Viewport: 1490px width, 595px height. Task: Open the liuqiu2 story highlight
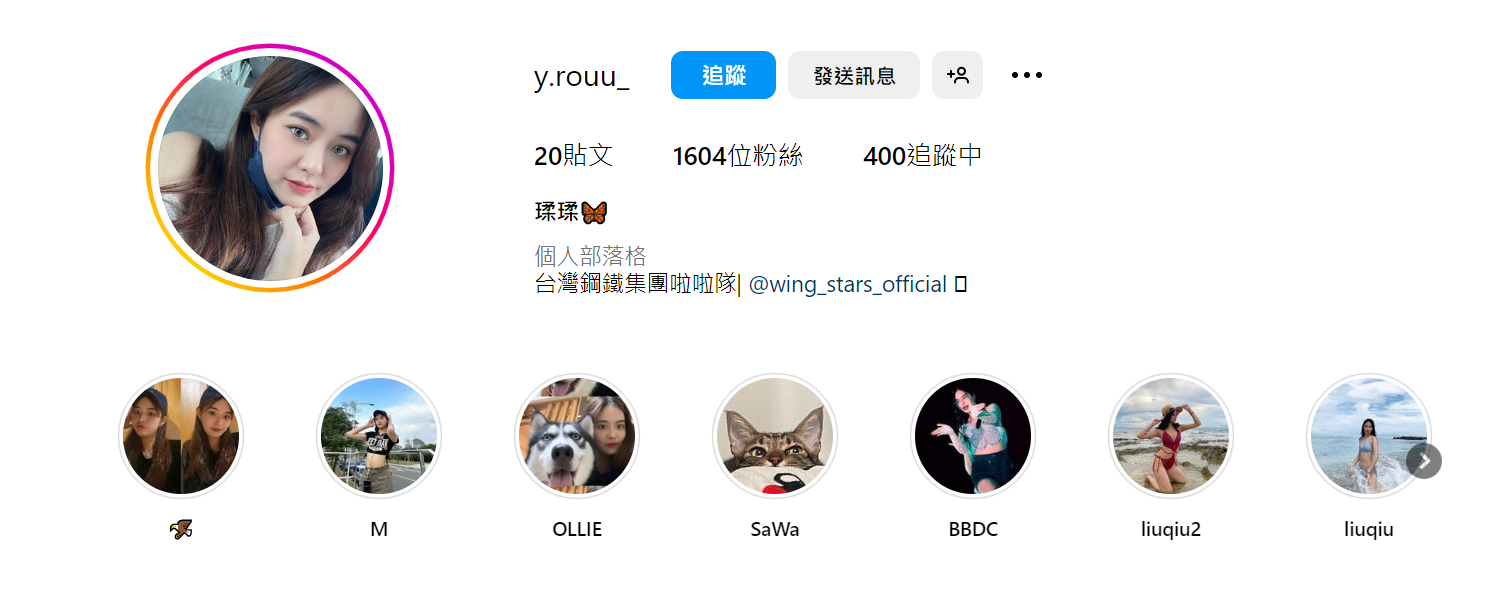(1171, 436)
